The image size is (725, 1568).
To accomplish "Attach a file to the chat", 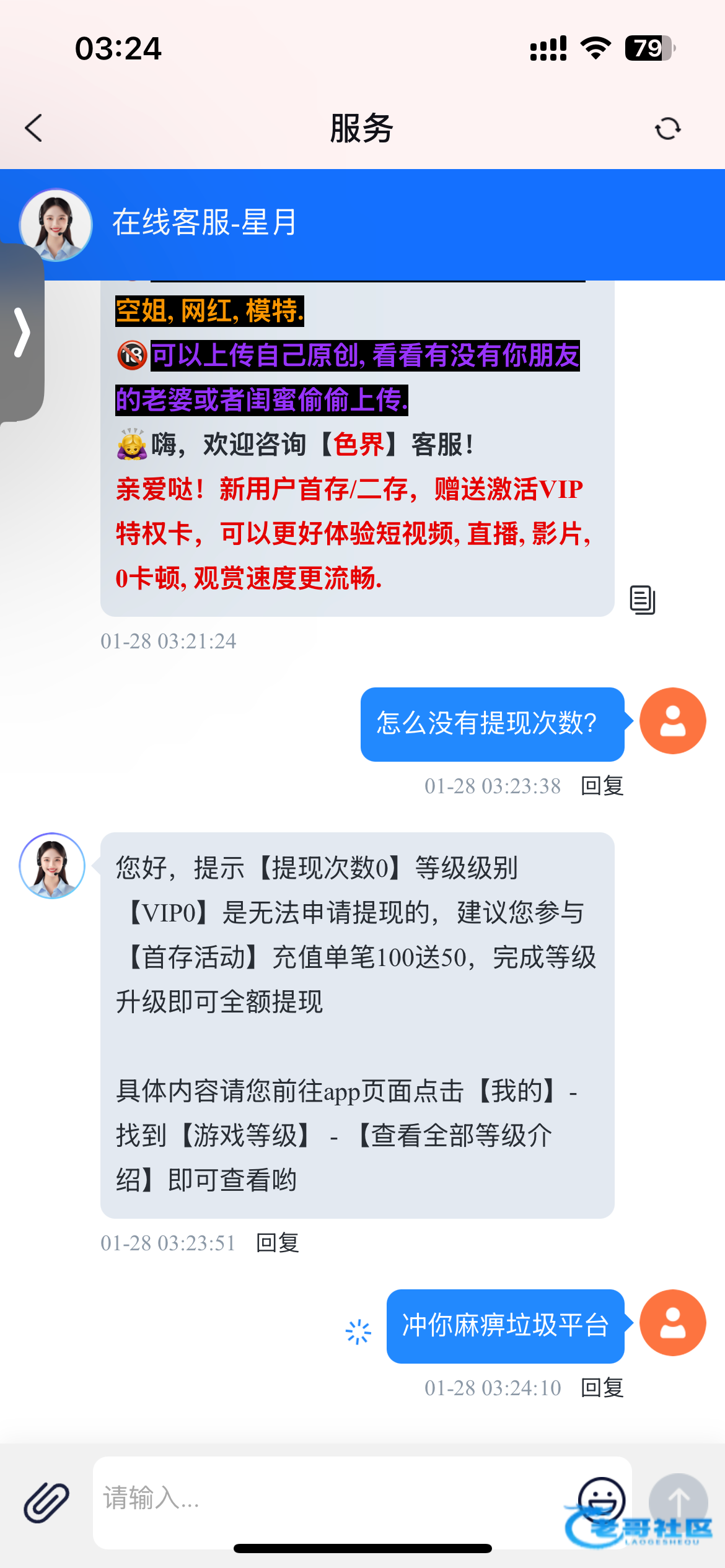I will pos(46,1502).
